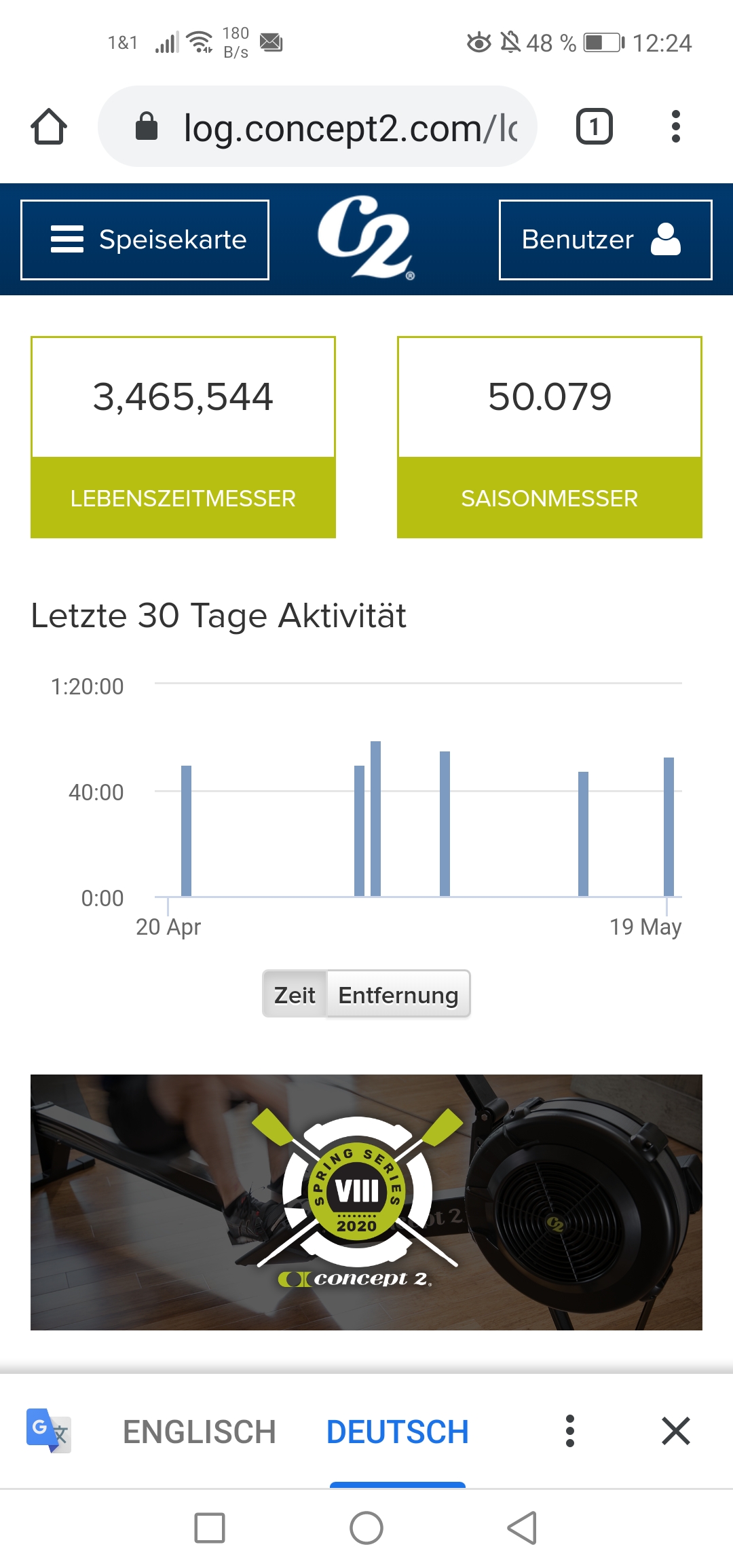
Task: Dismiss the translate bar
Action: 675,1431
